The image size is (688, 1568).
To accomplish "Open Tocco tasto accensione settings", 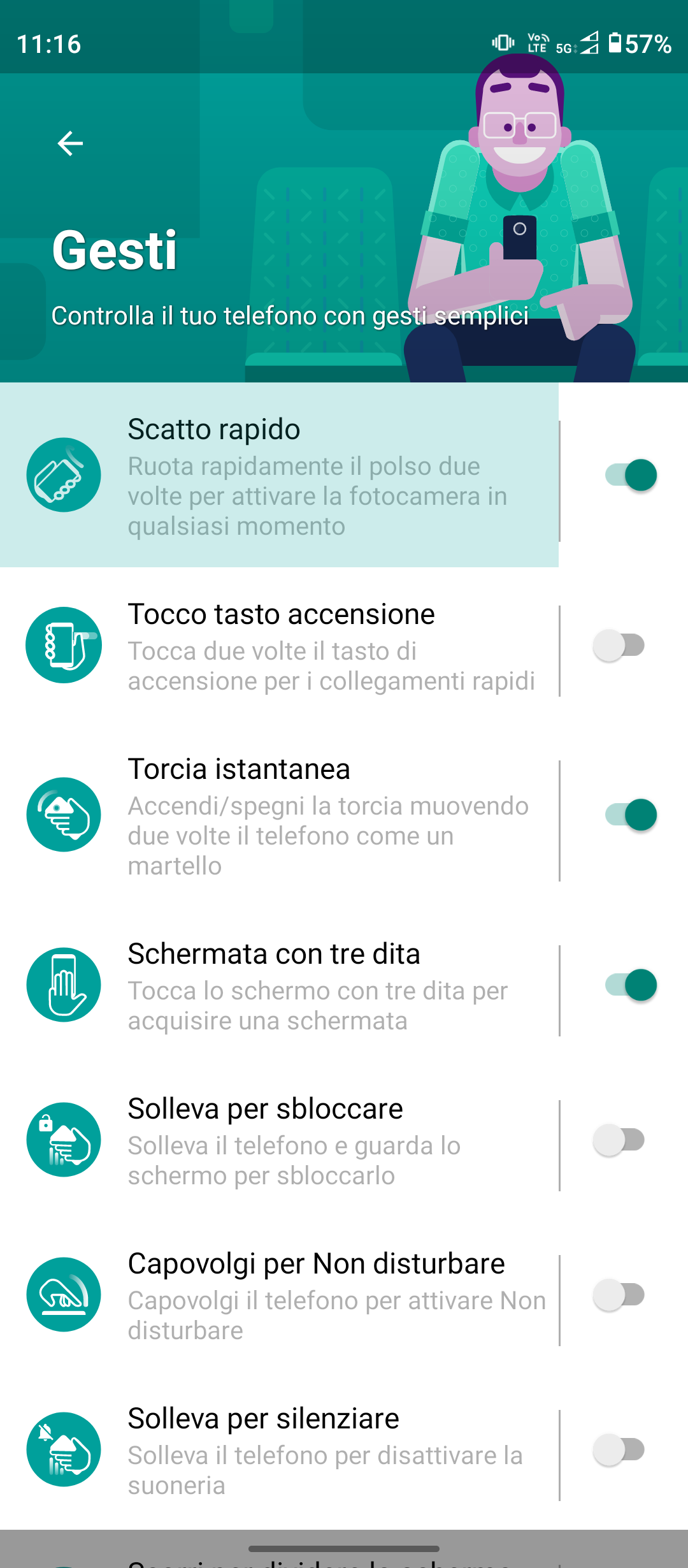I will (280, 646).
